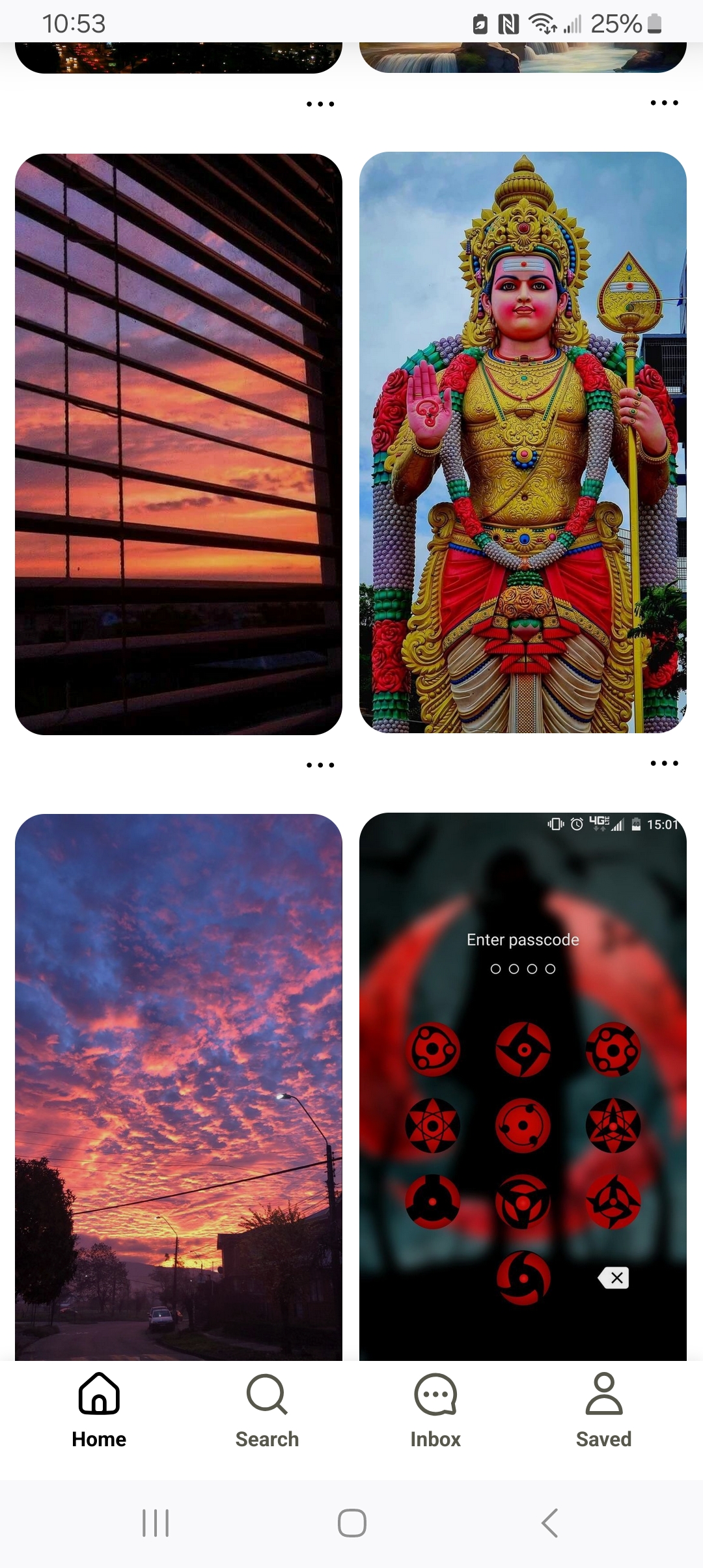The height and width of the screenshot is (1568, 703).
Task: Open the city night lights pin
Action: (178, 57)
